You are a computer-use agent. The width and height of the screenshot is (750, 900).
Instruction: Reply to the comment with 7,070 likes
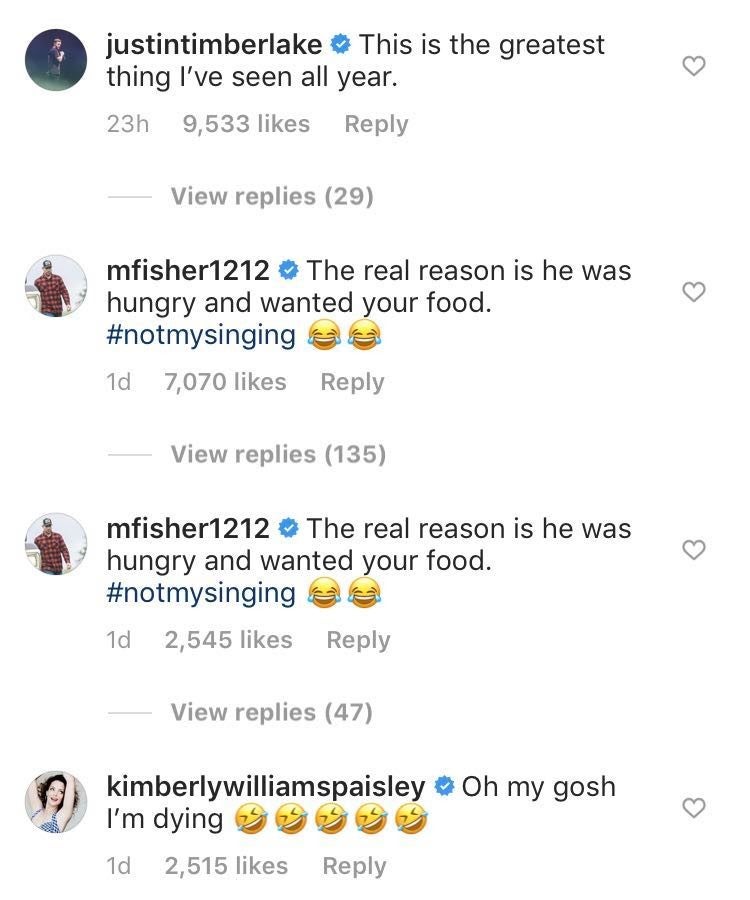tap(352, 382)
